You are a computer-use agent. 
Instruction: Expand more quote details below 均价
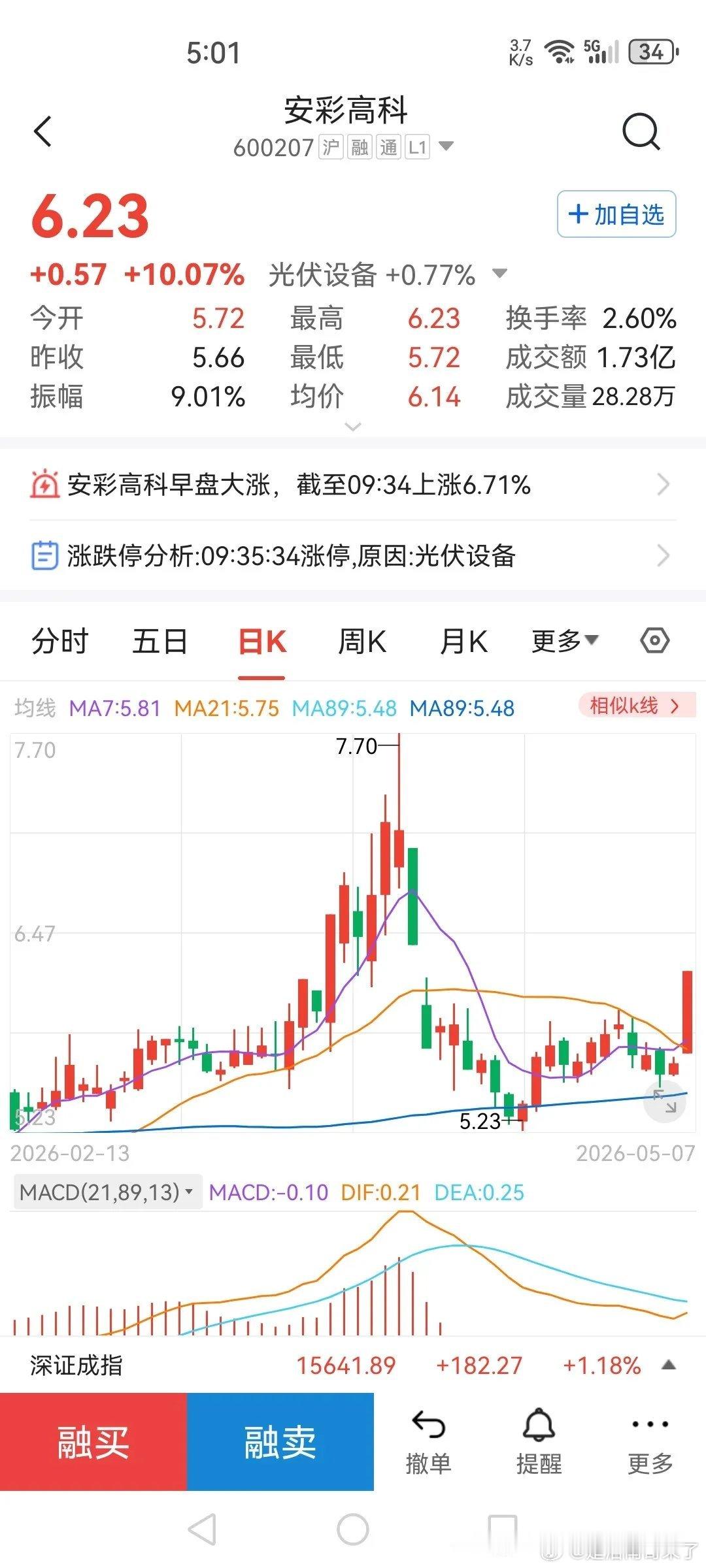[x=353, y=427]
